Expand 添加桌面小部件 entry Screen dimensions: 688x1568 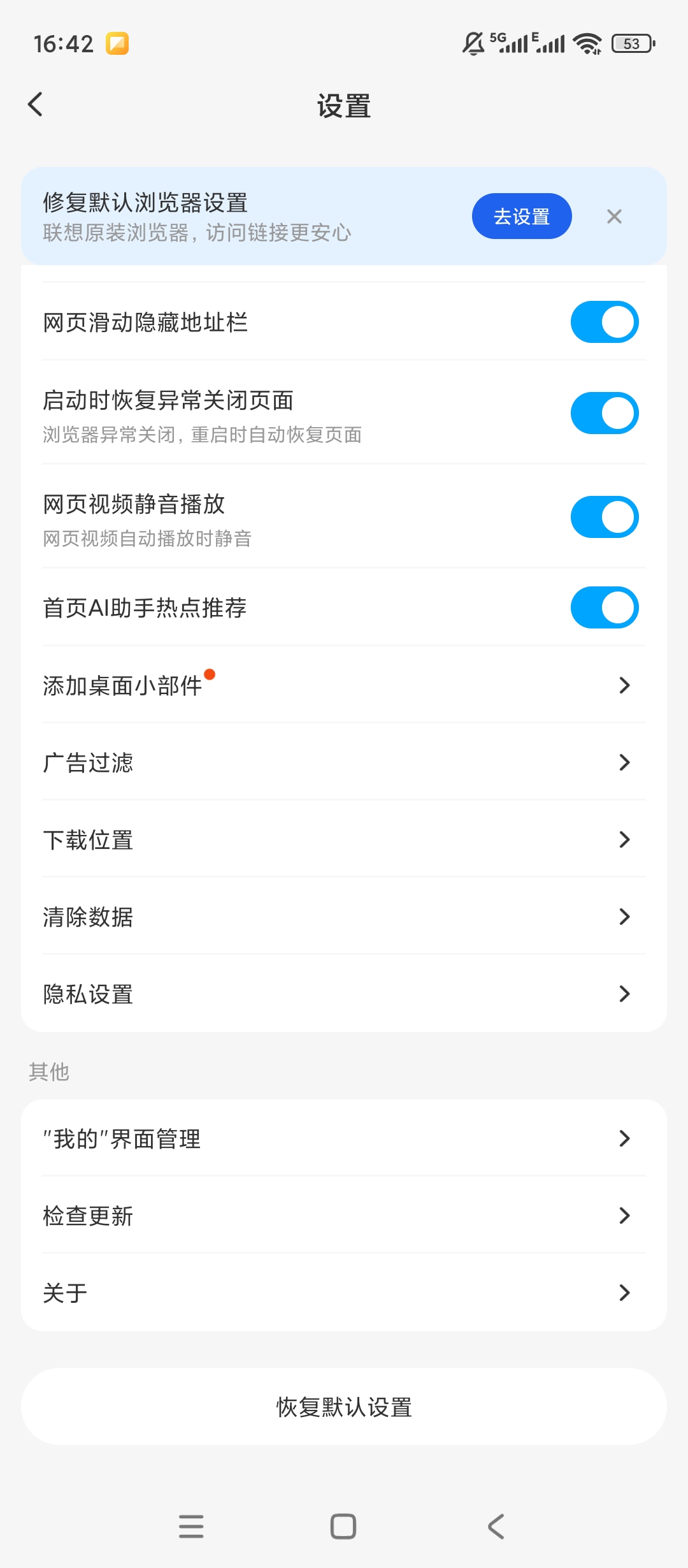click(x=344, y=685)
